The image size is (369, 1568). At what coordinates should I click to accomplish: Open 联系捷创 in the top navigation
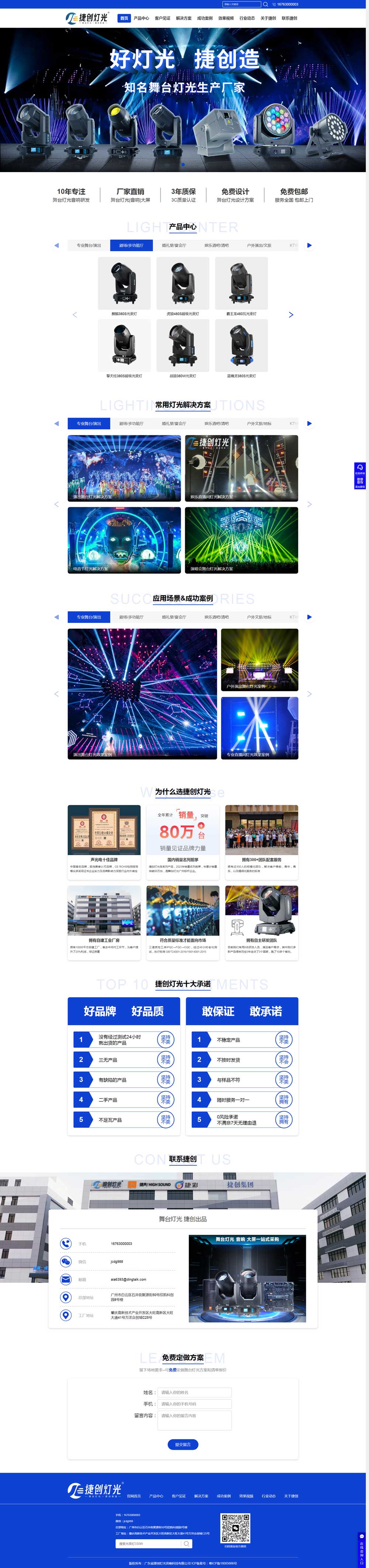289,18
